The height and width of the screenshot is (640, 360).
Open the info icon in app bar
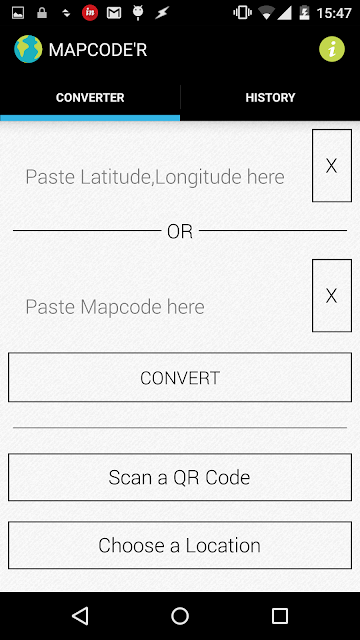tap(332, 49)
